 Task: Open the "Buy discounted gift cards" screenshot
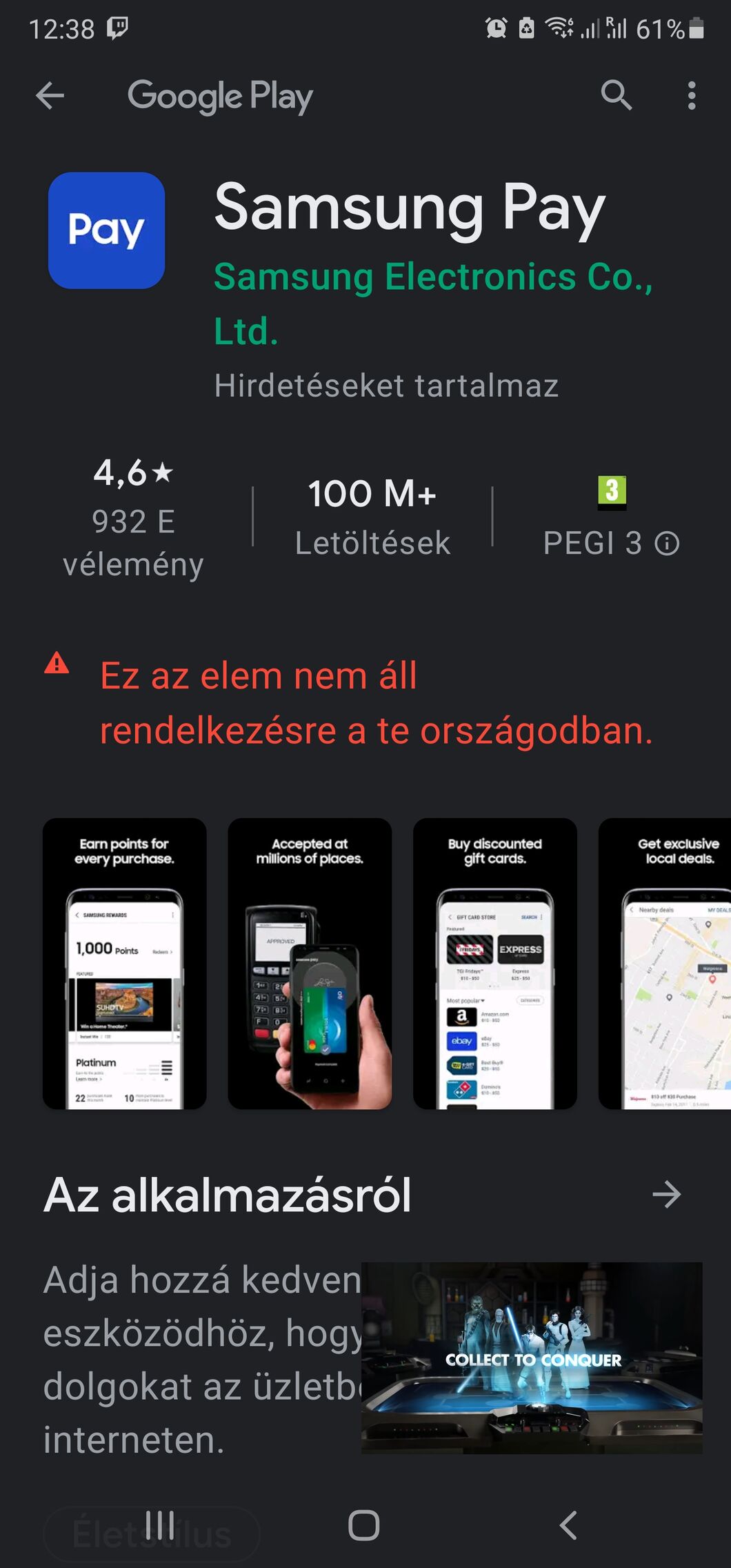(x=495, y=964)
